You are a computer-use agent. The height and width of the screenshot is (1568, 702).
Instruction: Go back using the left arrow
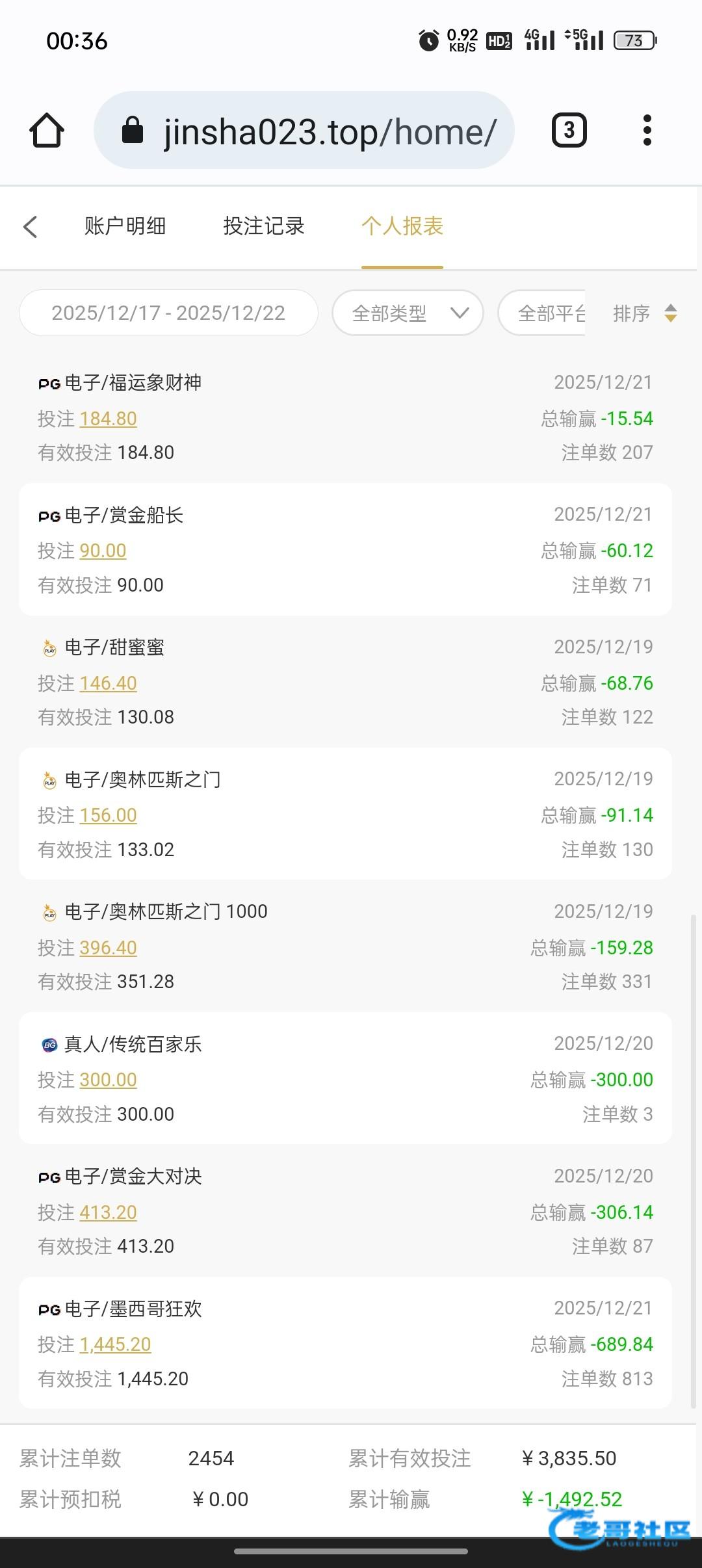pyautogui.click(x=31, y=227)
